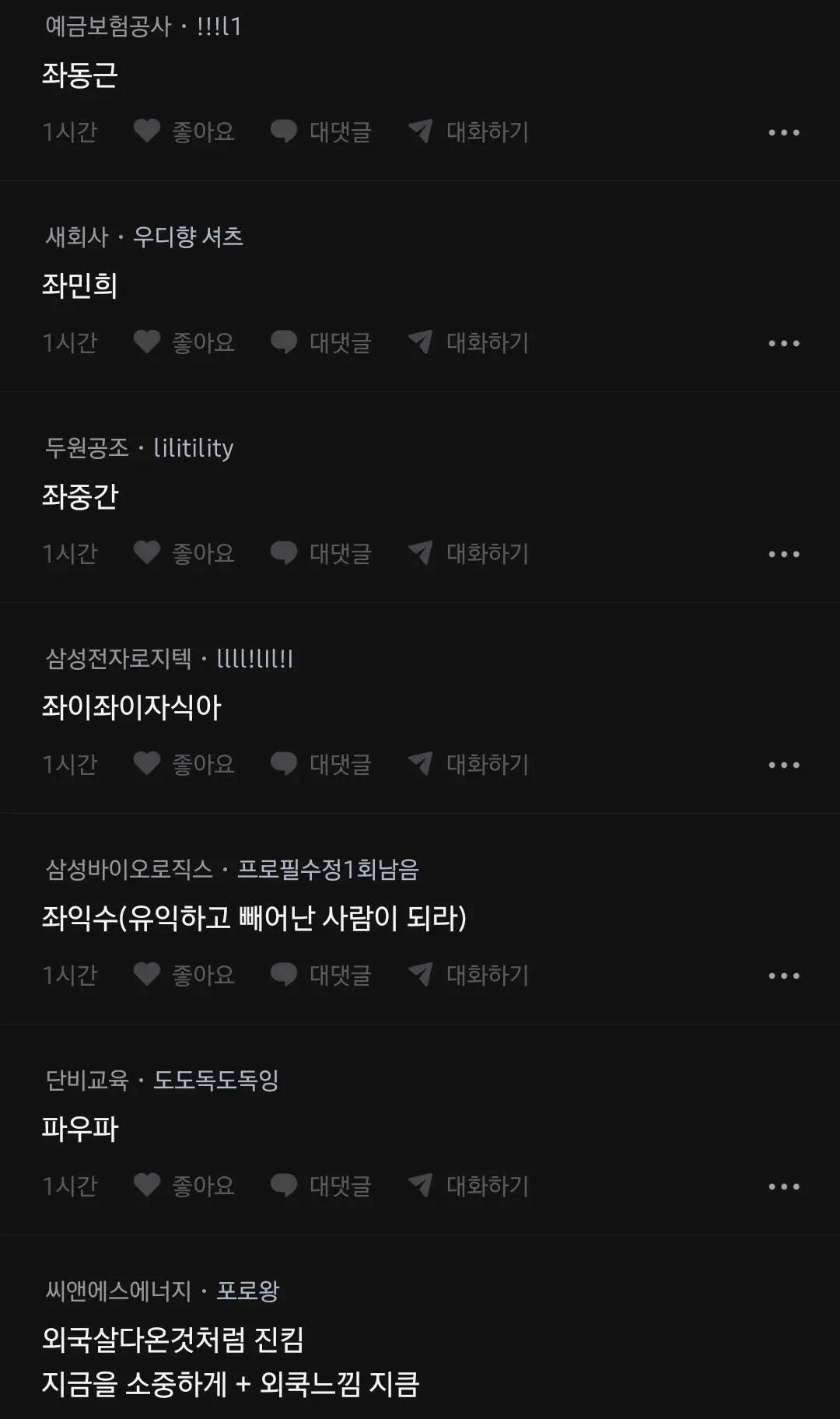Select the comment bubble icon under 좌민희
The image size is (840, 1419).
[285, 342]
